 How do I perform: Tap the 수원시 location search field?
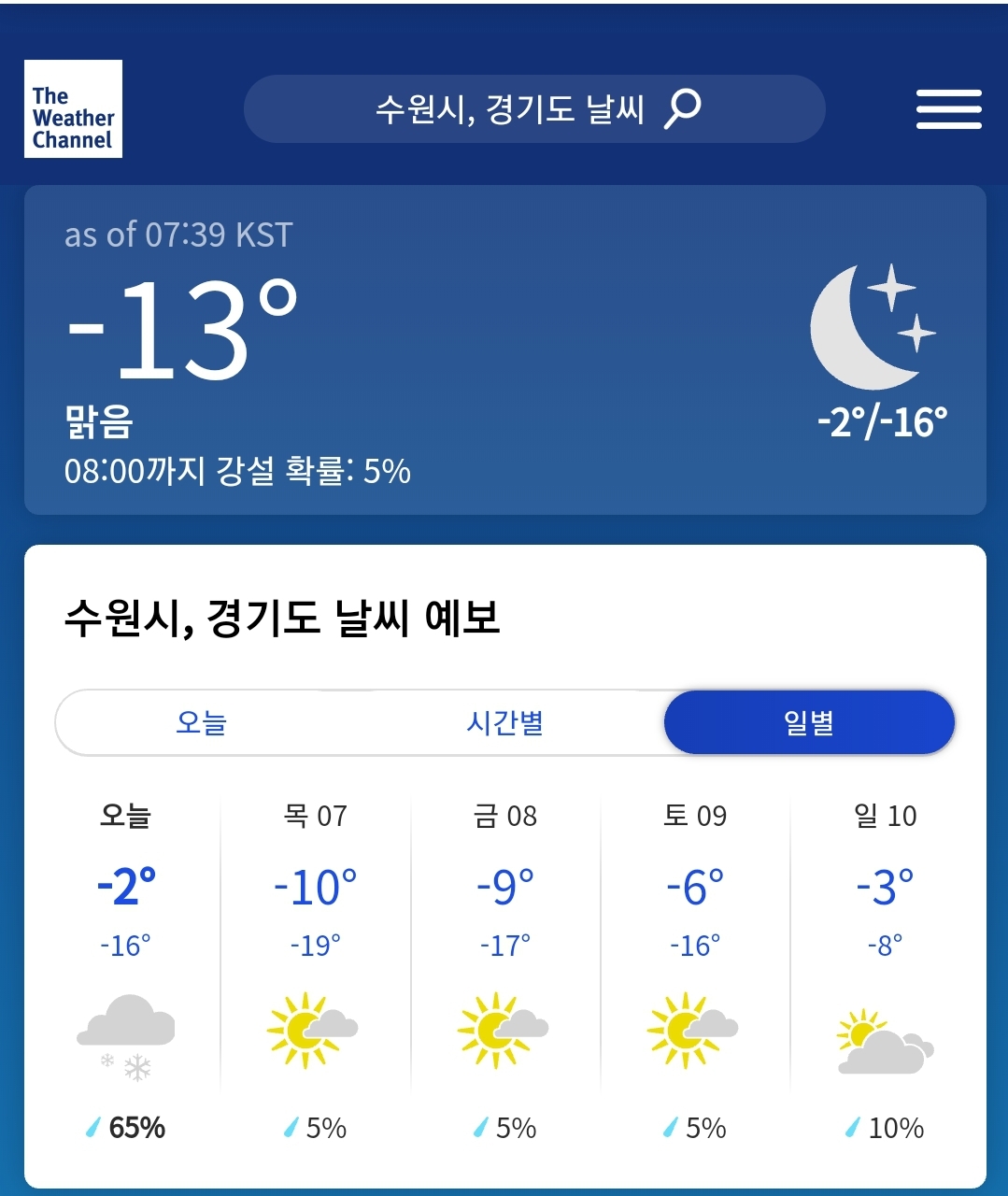(x=533, y=109)
